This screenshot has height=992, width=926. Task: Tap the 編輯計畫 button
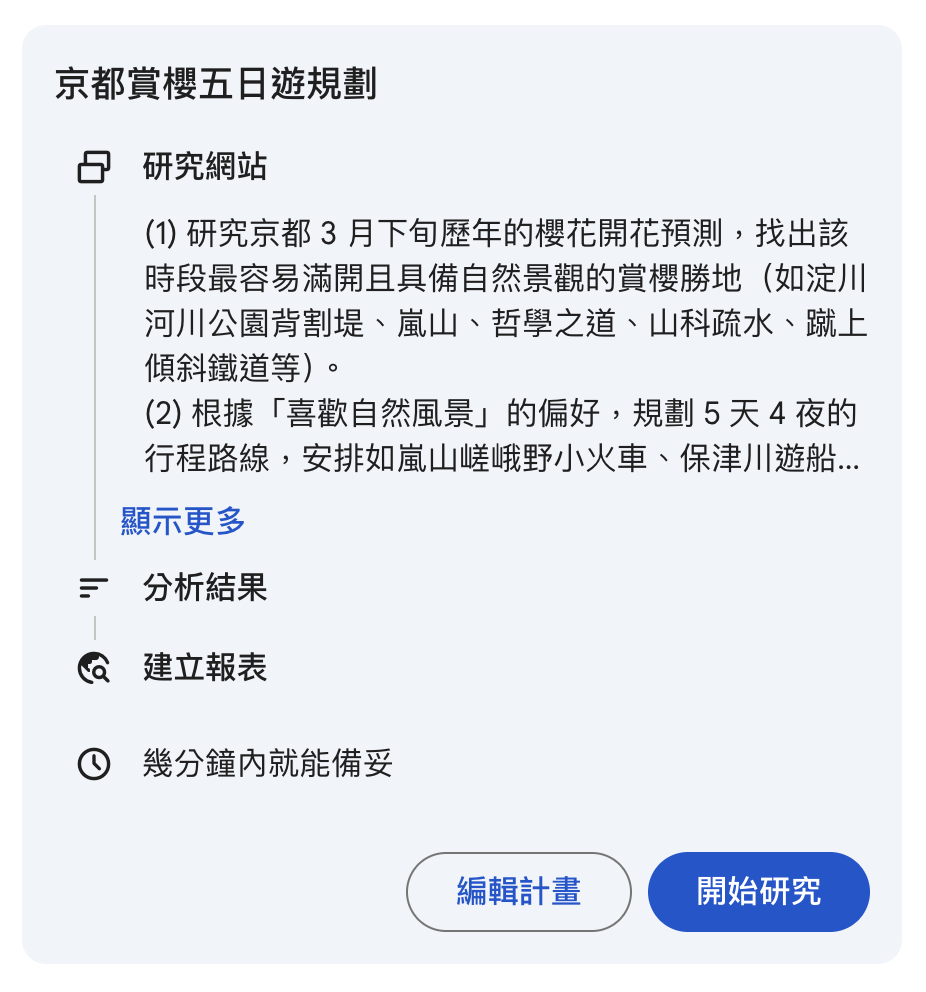tap(518, 891)
